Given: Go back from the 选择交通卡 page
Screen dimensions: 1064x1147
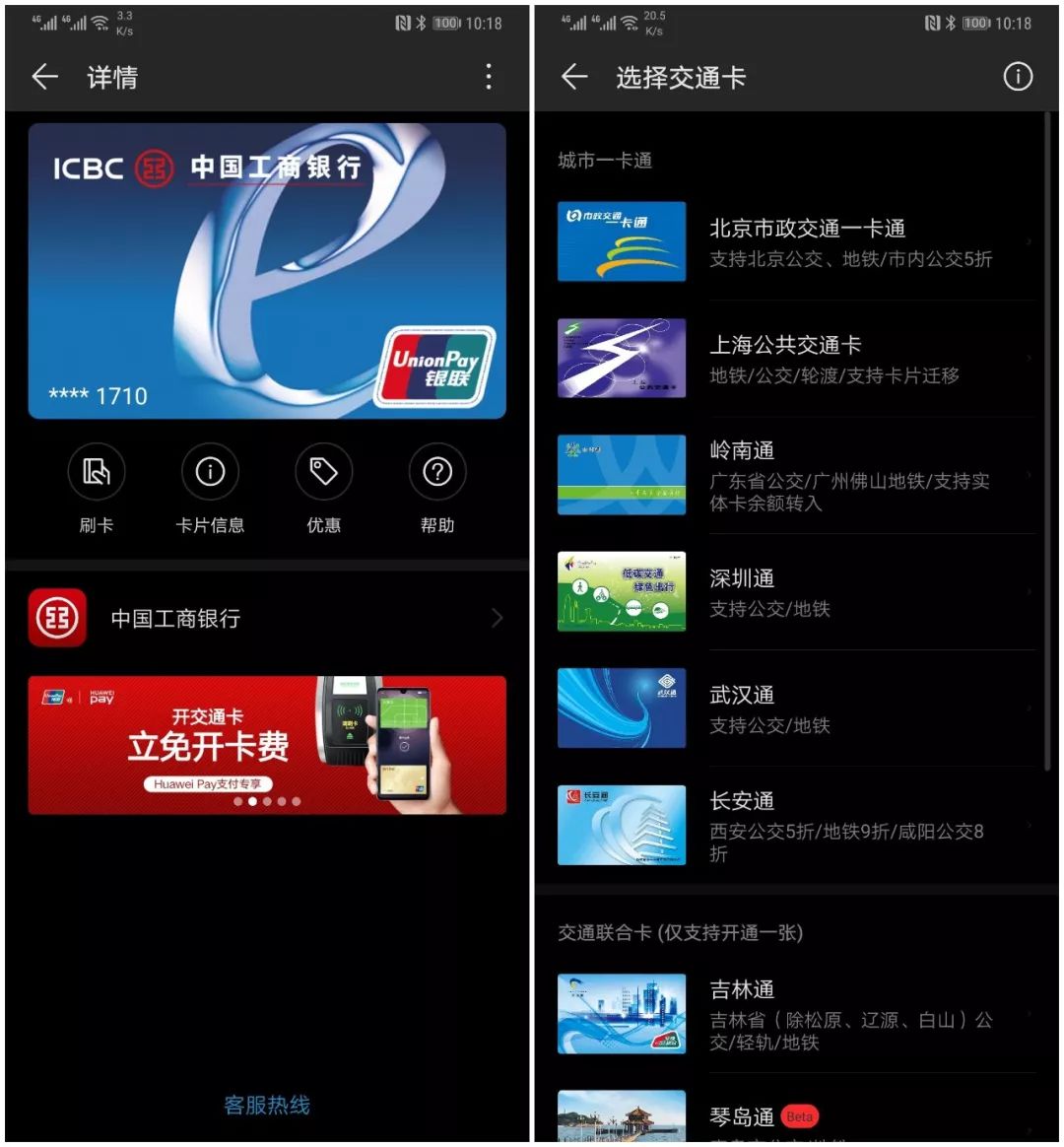Looking at the screenshot, I should click(574, 77).
